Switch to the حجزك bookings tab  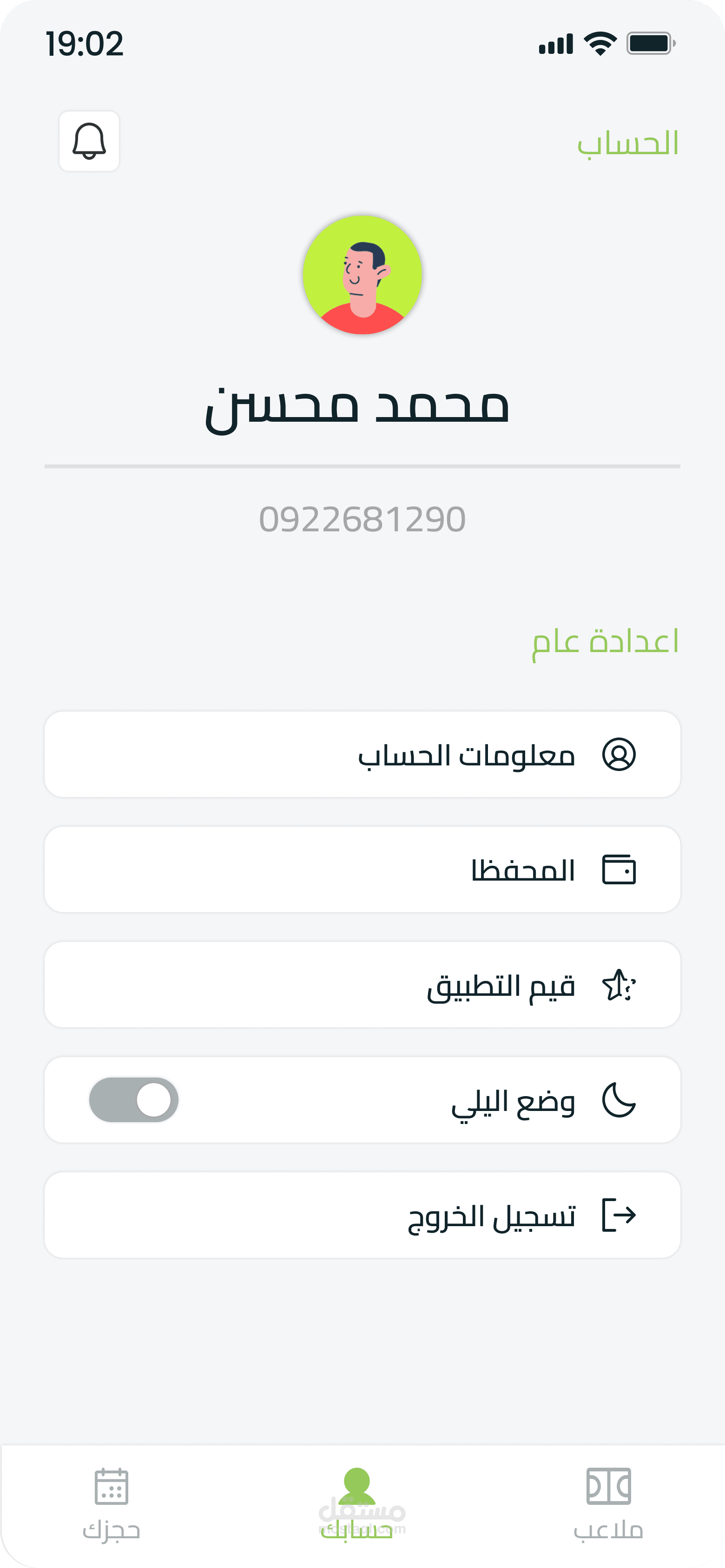[112, 1504]
